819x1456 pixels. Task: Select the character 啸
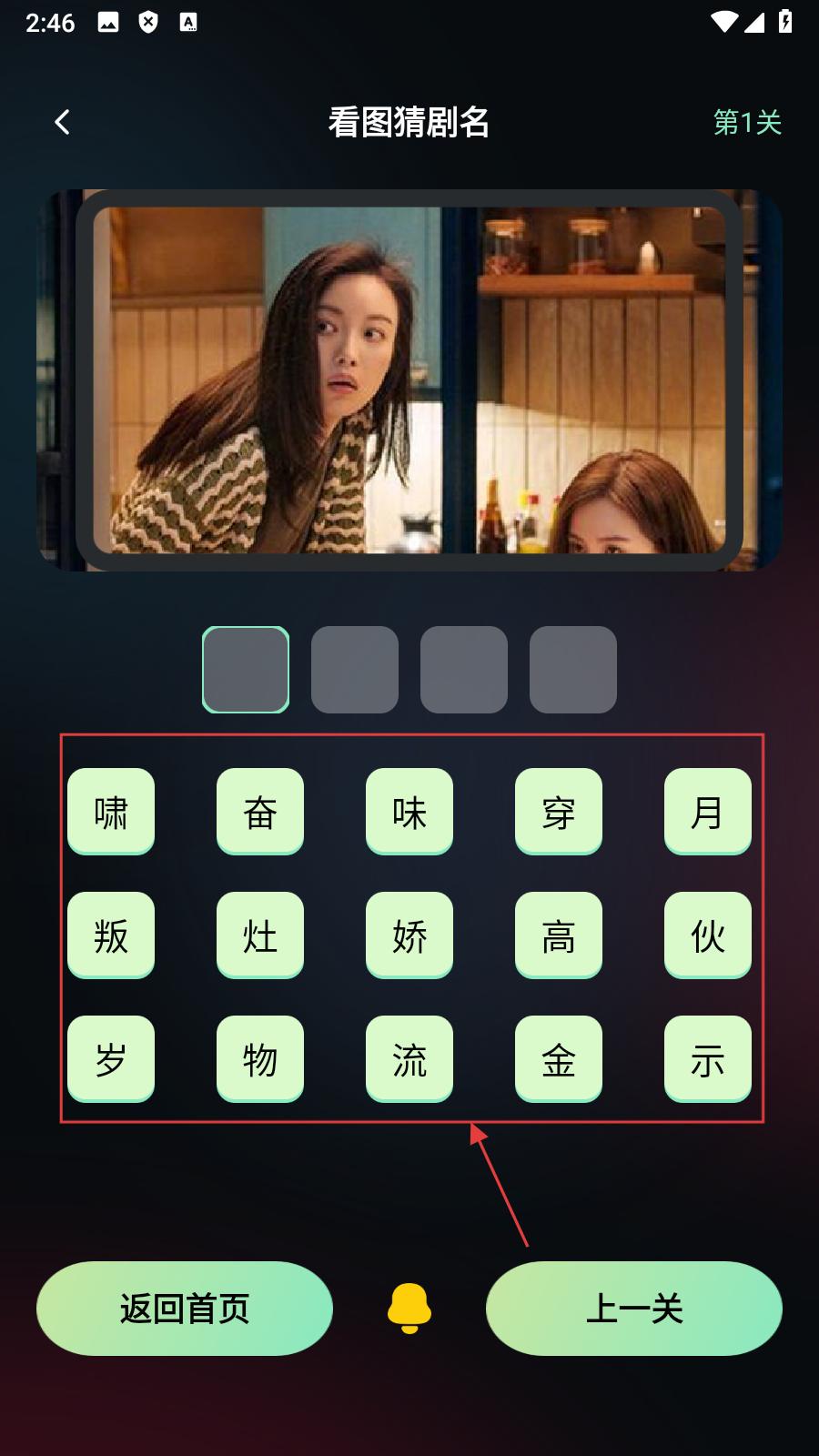111,811
